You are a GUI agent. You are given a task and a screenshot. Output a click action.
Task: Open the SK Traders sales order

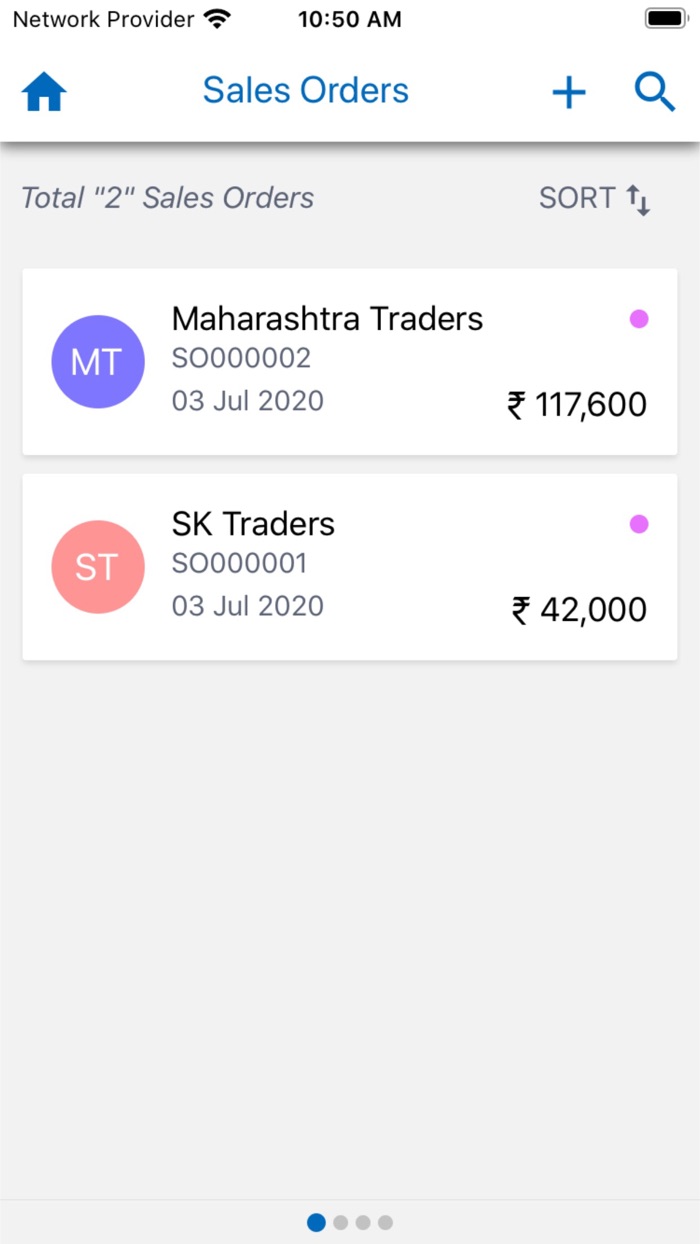click(x=349, y=566)
